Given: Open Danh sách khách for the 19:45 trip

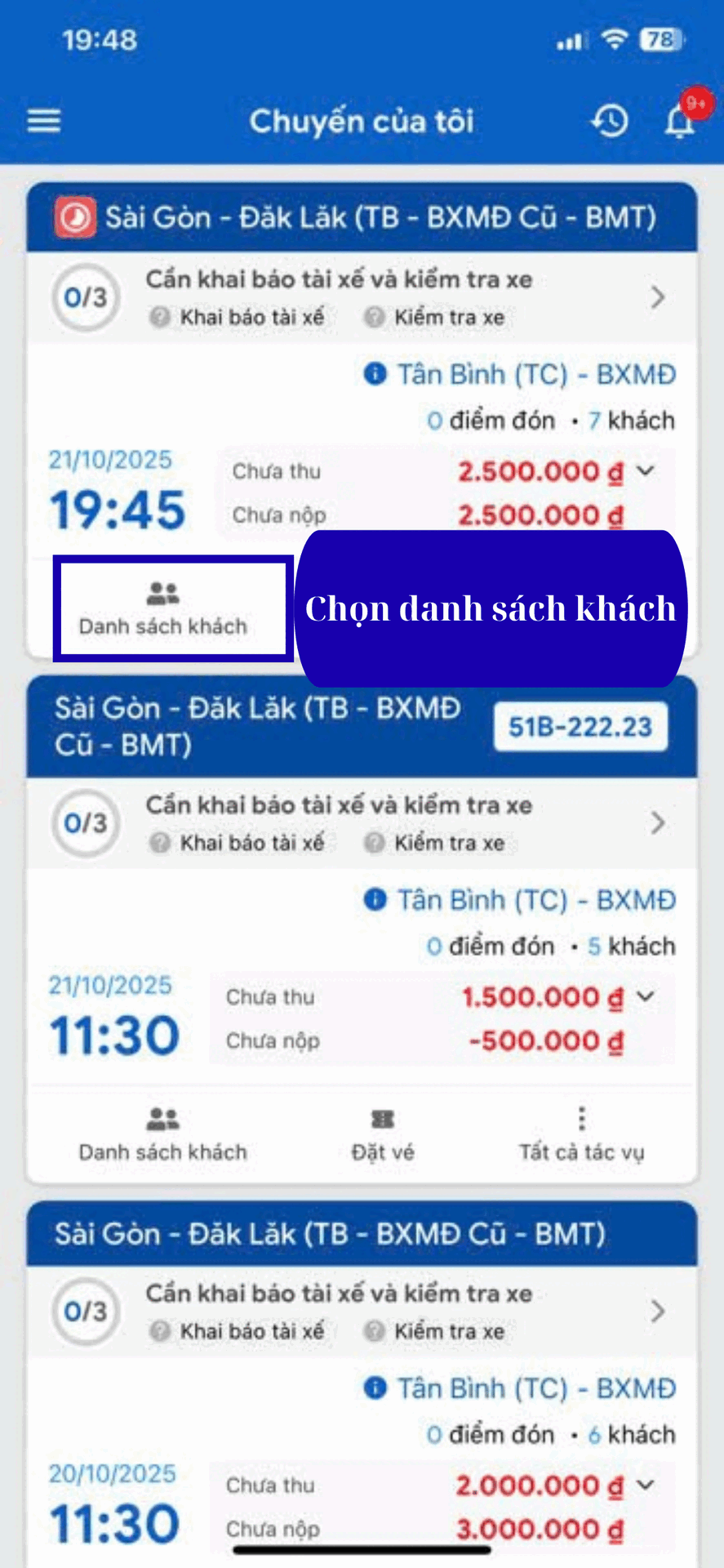Looking at the screenshot, I should pos(163,608).
